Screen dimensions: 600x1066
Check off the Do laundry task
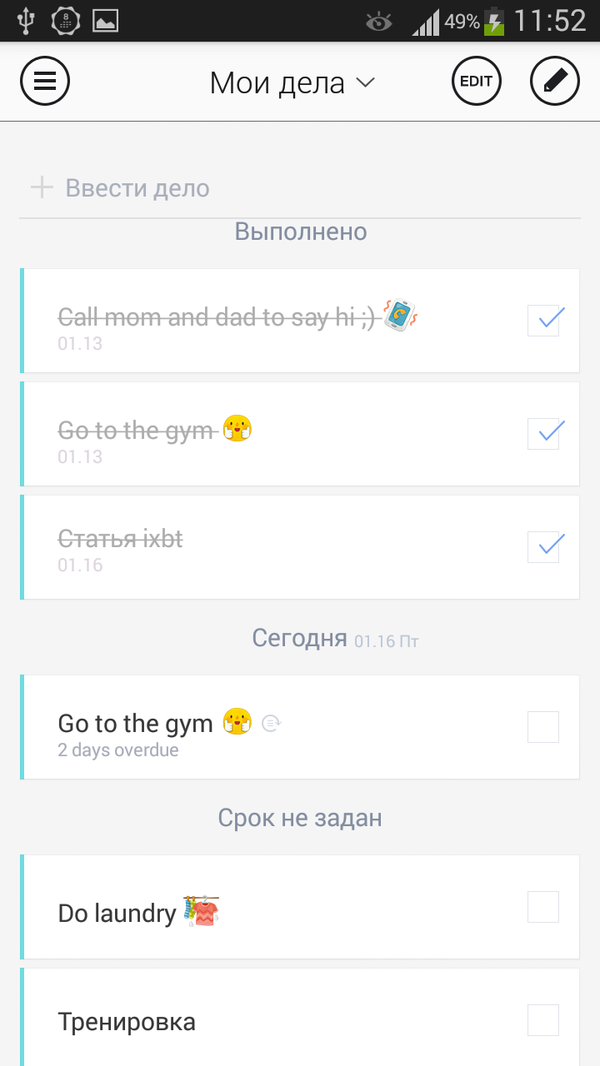pos(543,907)
